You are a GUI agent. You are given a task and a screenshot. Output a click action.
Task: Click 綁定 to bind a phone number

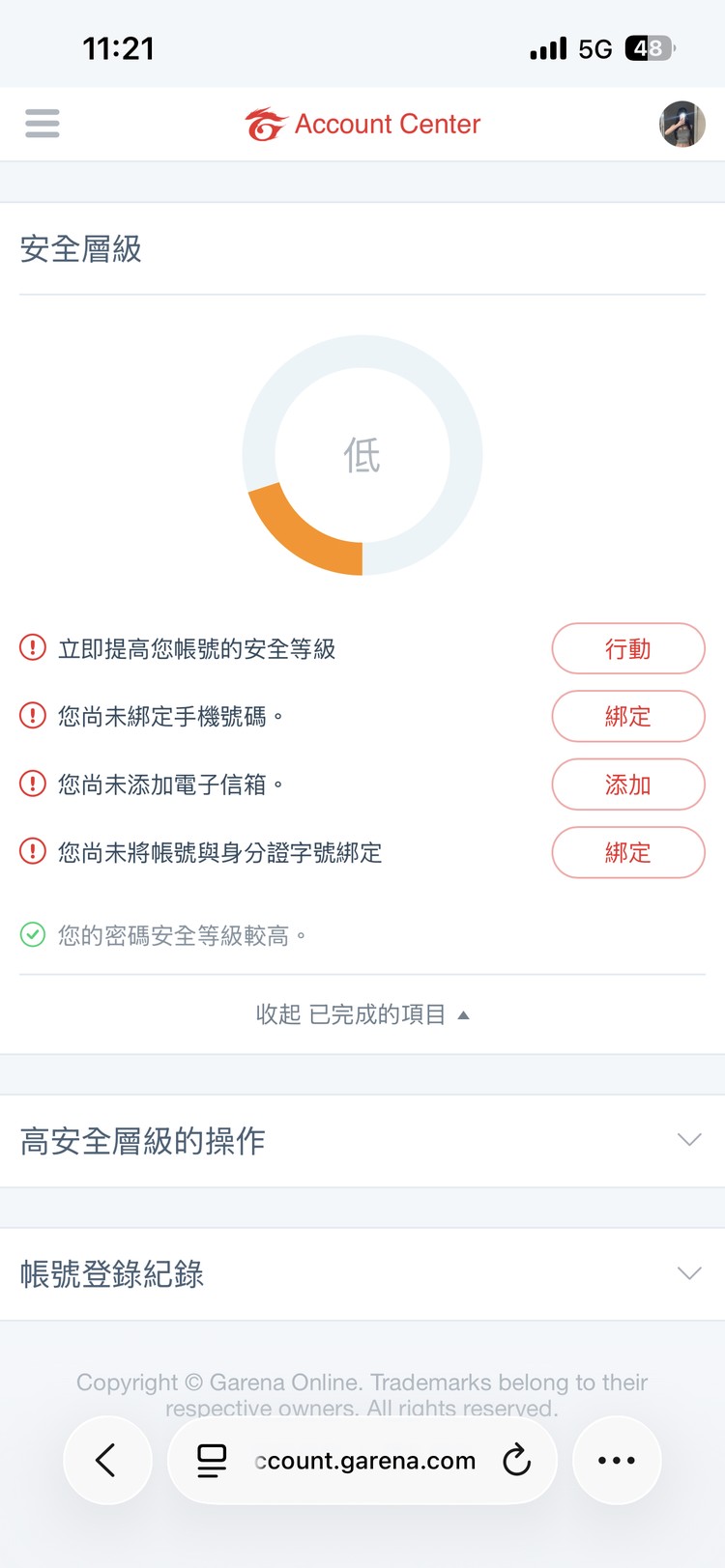pyautogui.click(x=628, y=716)
